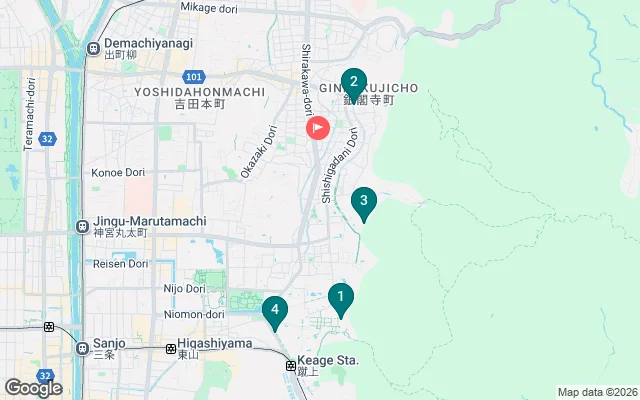640x400 pixels.
Task: Open the map pin numbered 3
Action: point(364,202)
